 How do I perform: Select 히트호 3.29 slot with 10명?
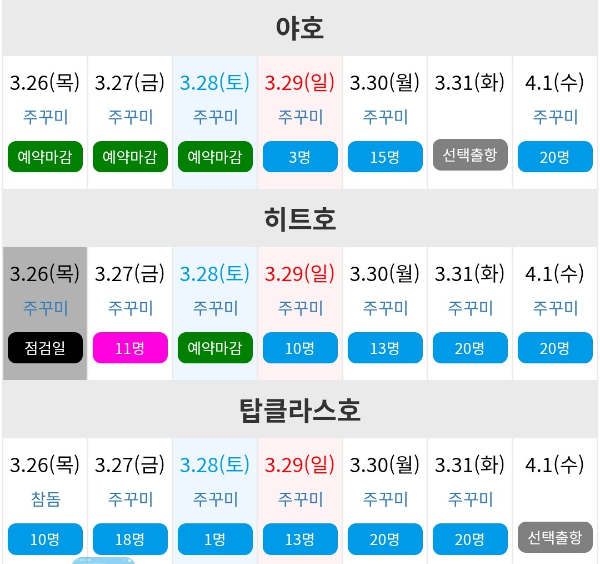[x=300, y=348]
